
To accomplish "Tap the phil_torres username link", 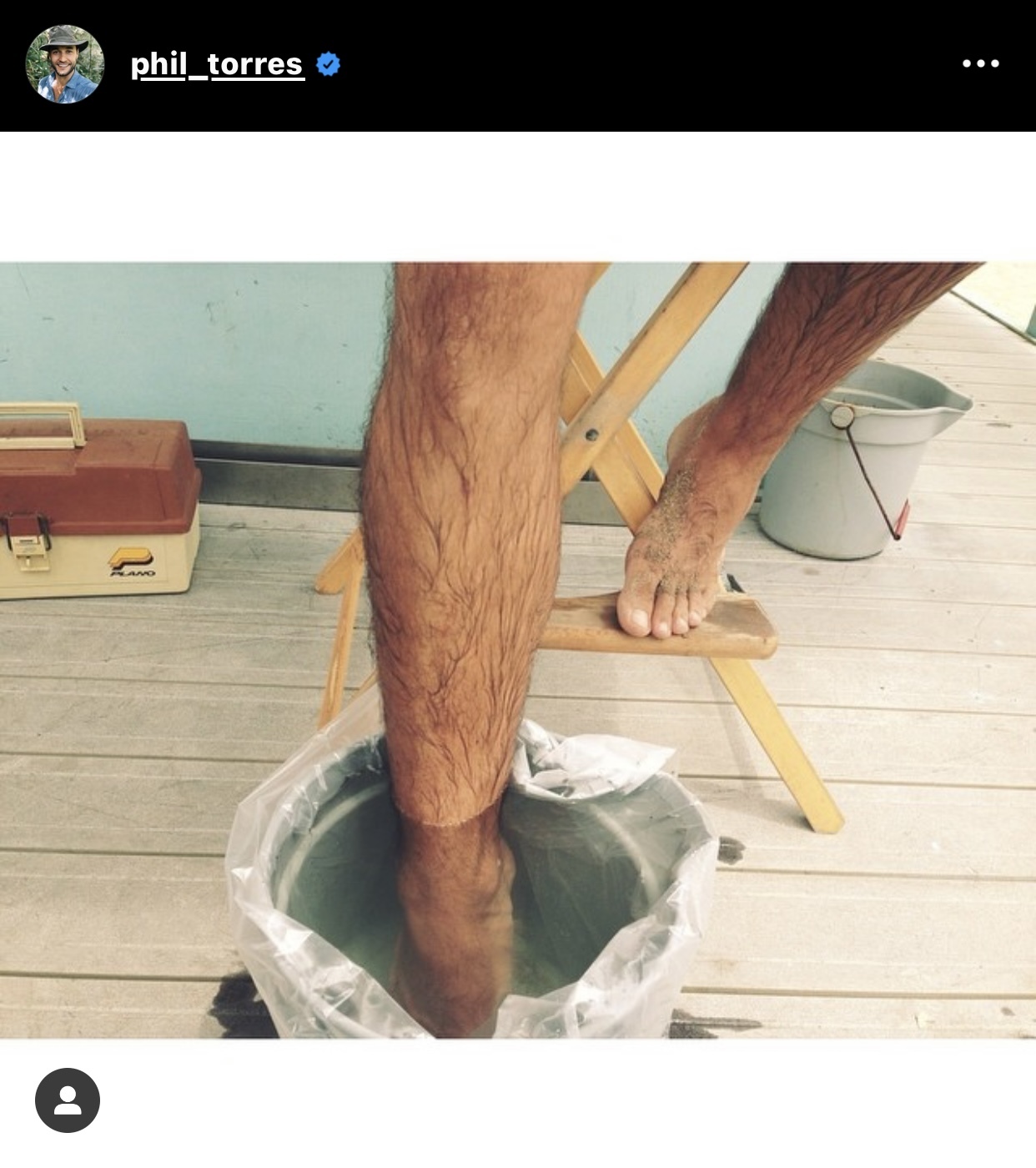I will [217, 64].
